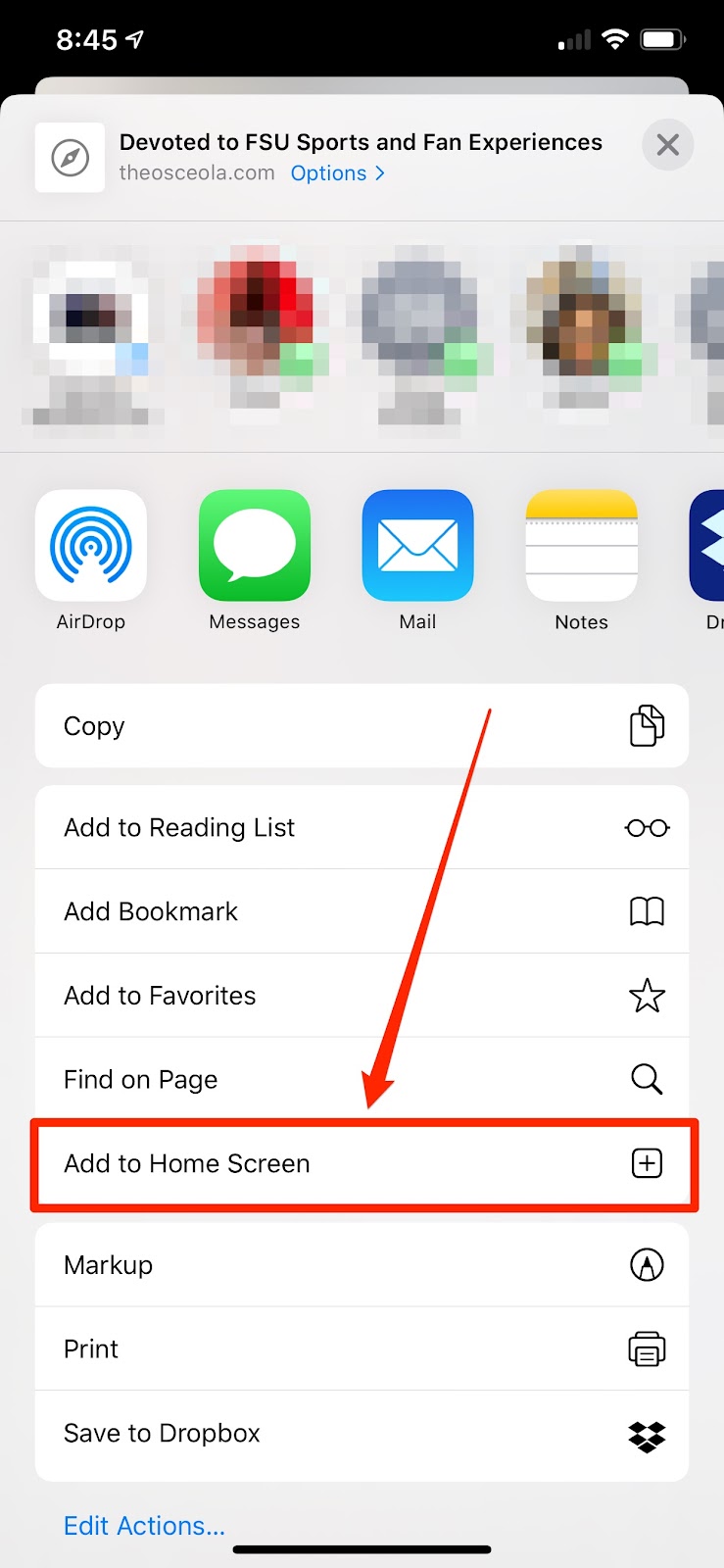Viewport: 724px width, 1568px height.
Task: Open Markup for this page
Action: [x=362, y=1265]
